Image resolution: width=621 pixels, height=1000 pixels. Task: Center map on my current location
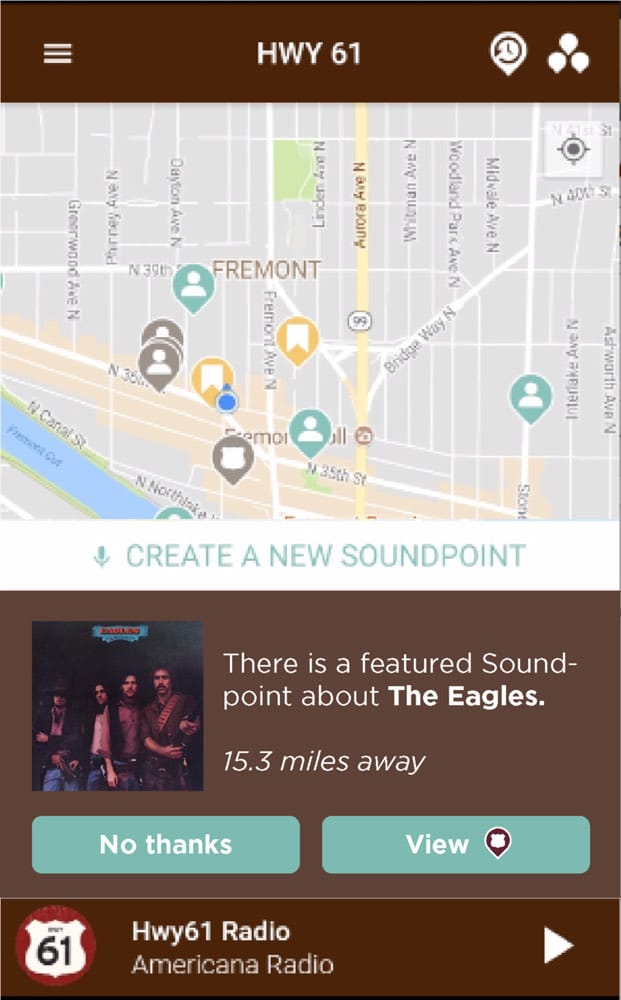pos(573,150)
